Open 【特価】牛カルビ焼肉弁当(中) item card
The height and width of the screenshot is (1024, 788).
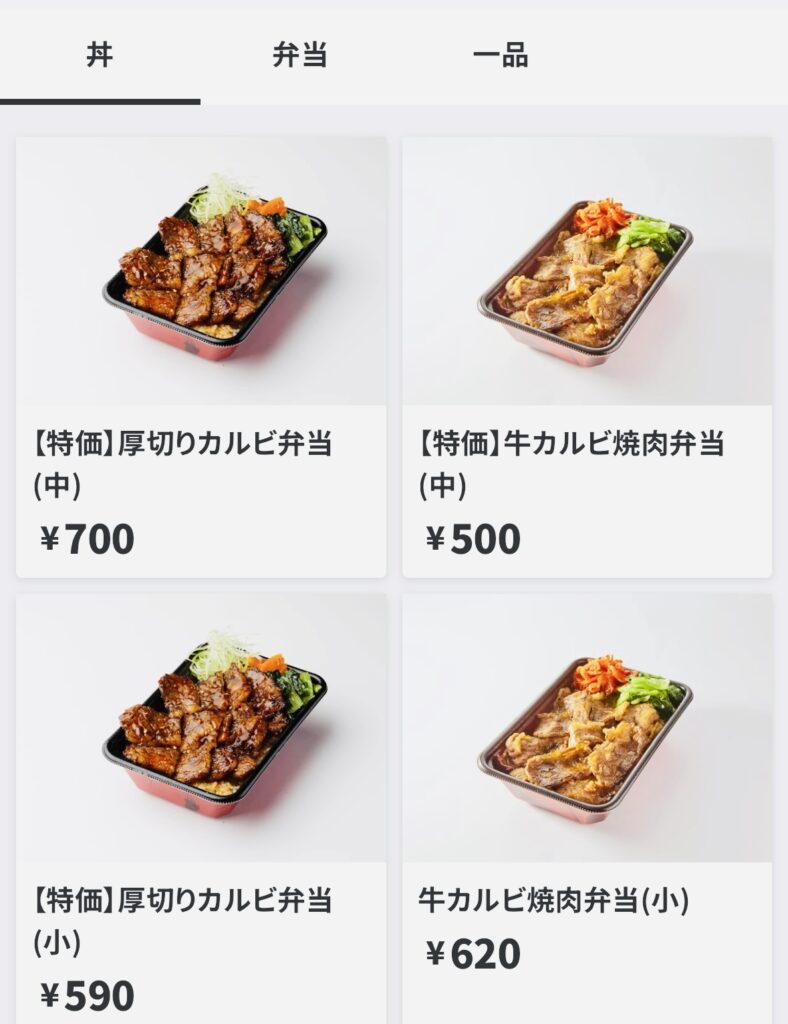pyautogui.click(x=587, y=357)
